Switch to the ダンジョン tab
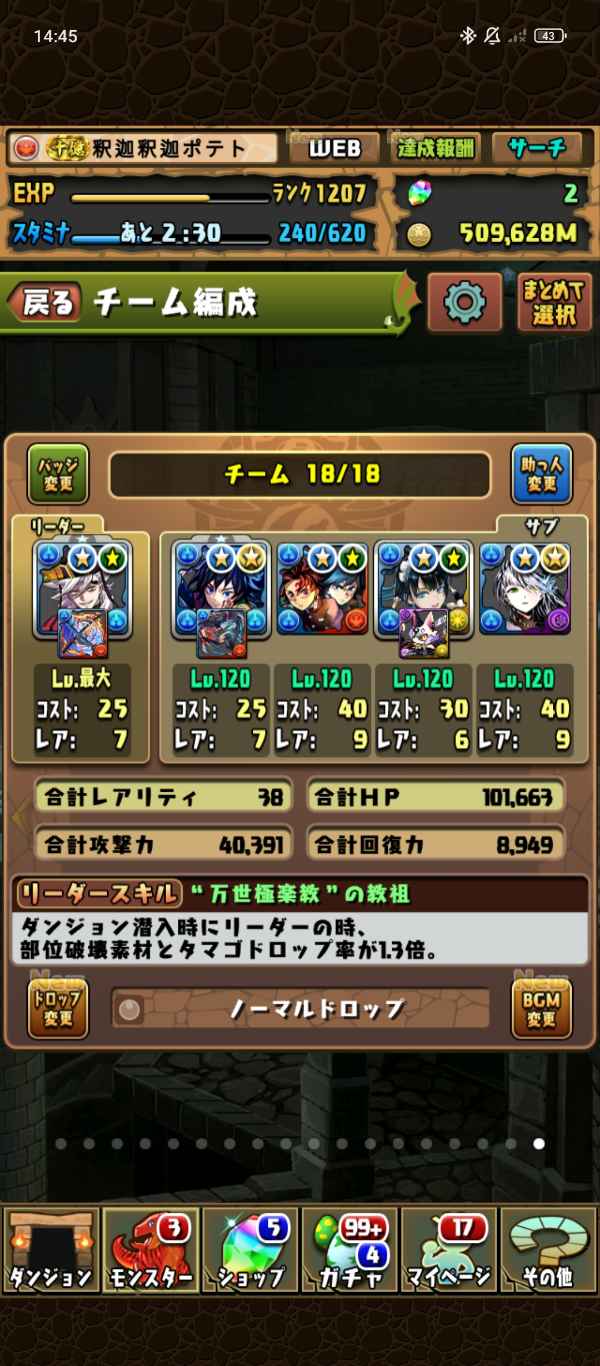The height and width of the screenshot is (1366, 600). (x=51, y=1250)
